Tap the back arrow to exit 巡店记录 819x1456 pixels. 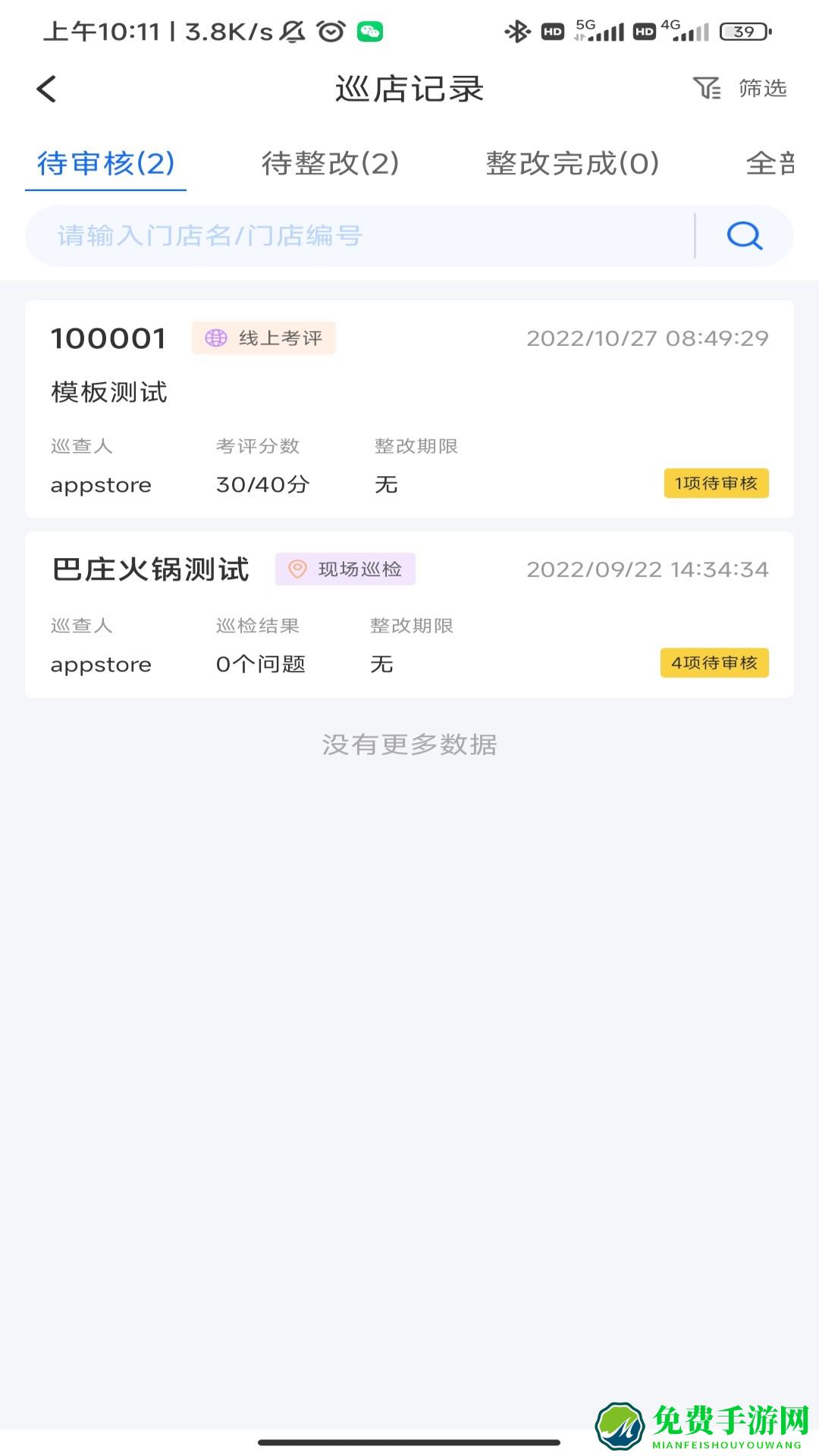(47, 88)
